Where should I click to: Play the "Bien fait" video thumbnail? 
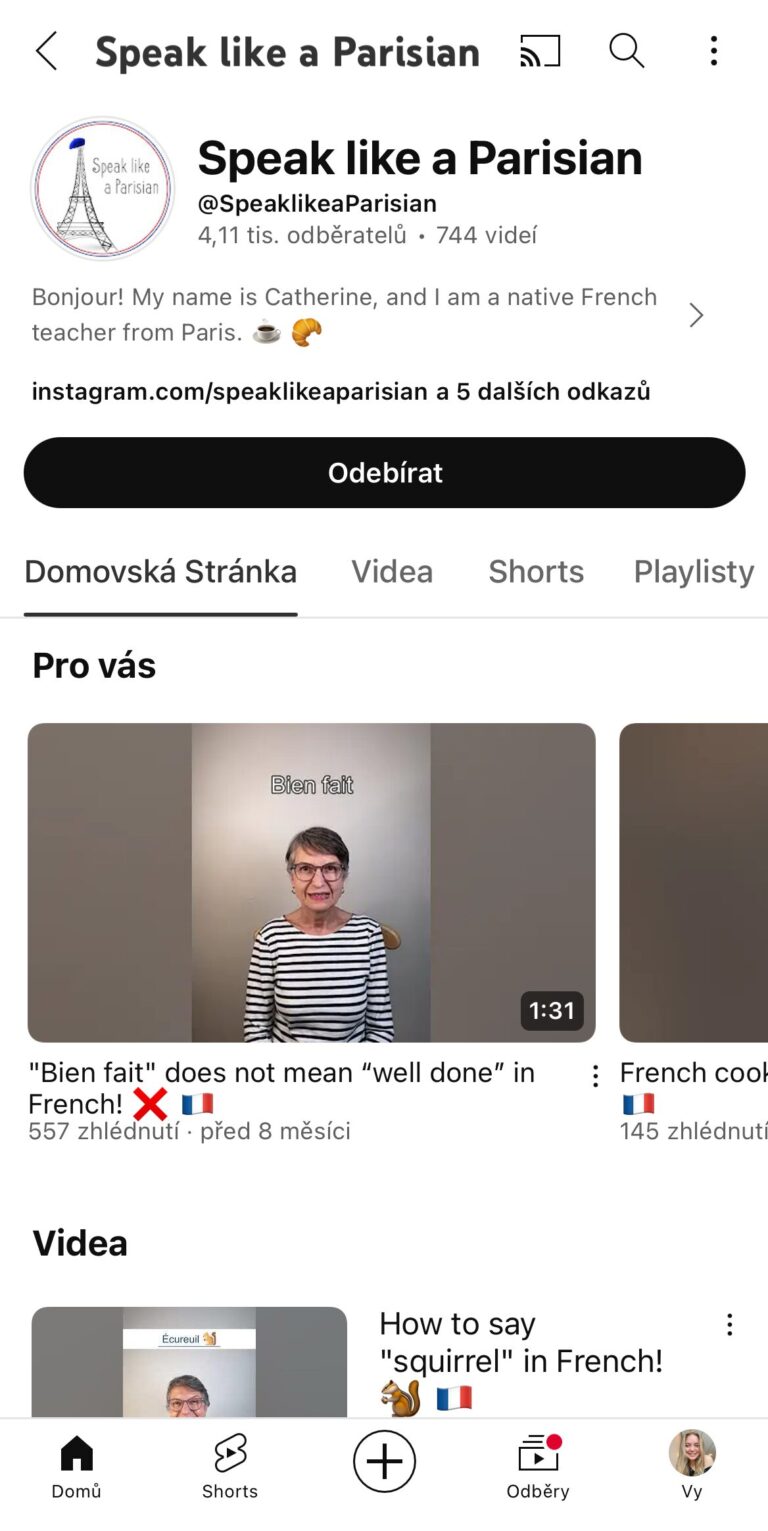(311, 882)
